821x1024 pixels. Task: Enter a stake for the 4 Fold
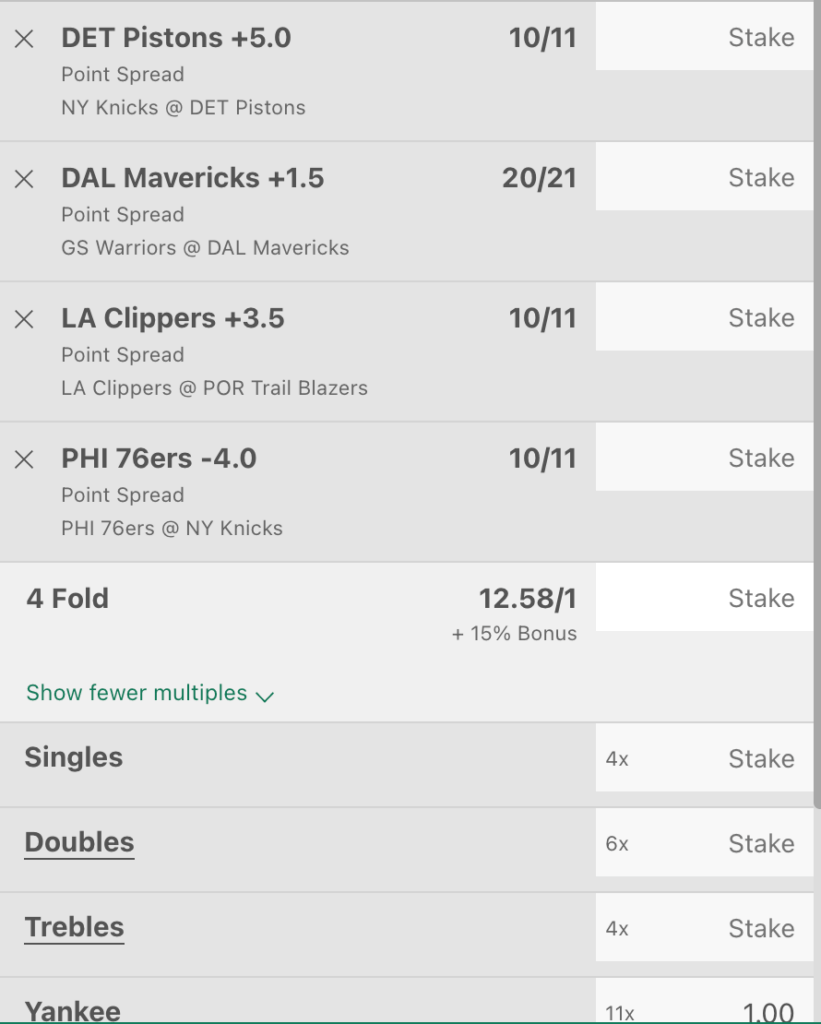(704, 597)
